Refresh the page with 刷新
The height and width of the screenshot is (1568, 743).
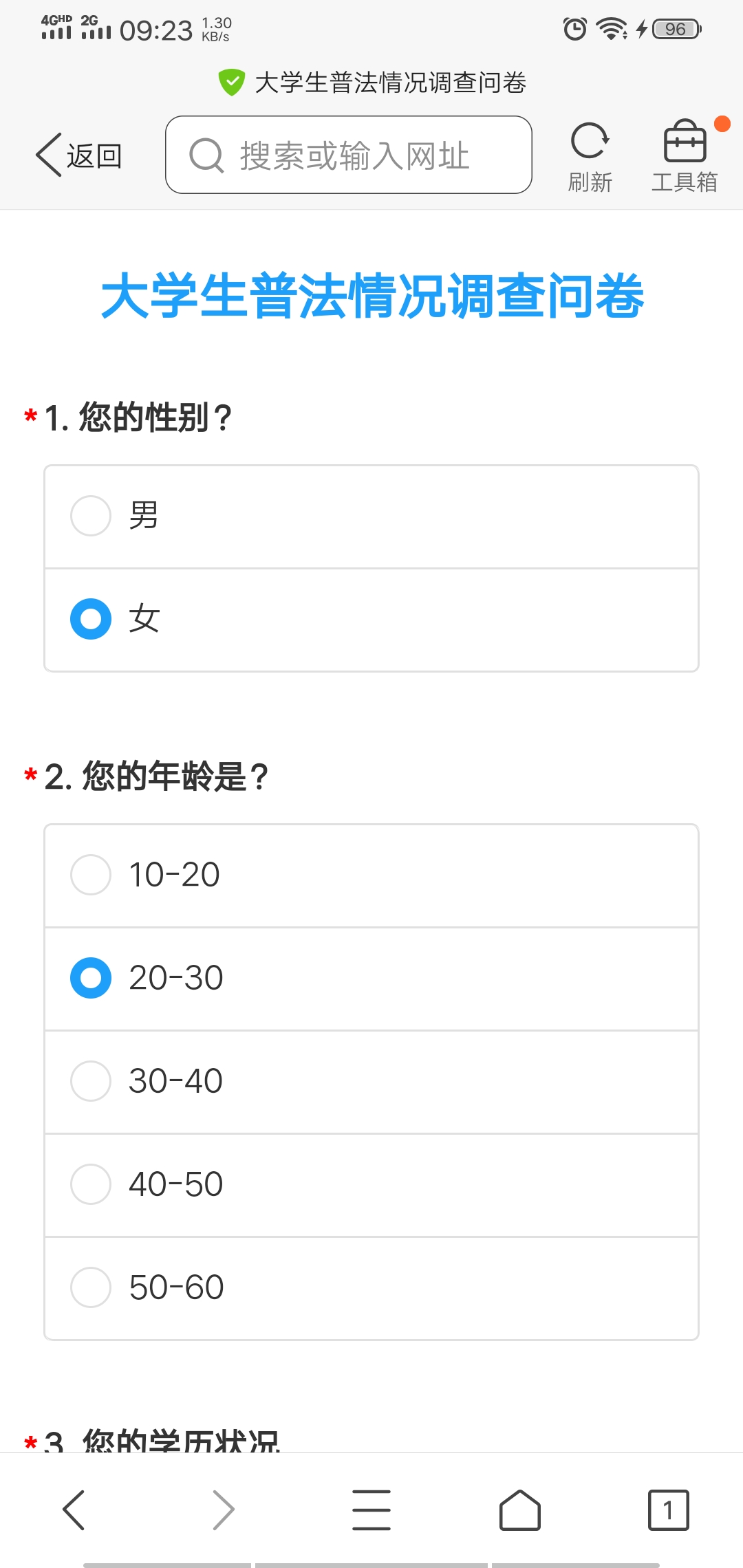pos(590,157)
